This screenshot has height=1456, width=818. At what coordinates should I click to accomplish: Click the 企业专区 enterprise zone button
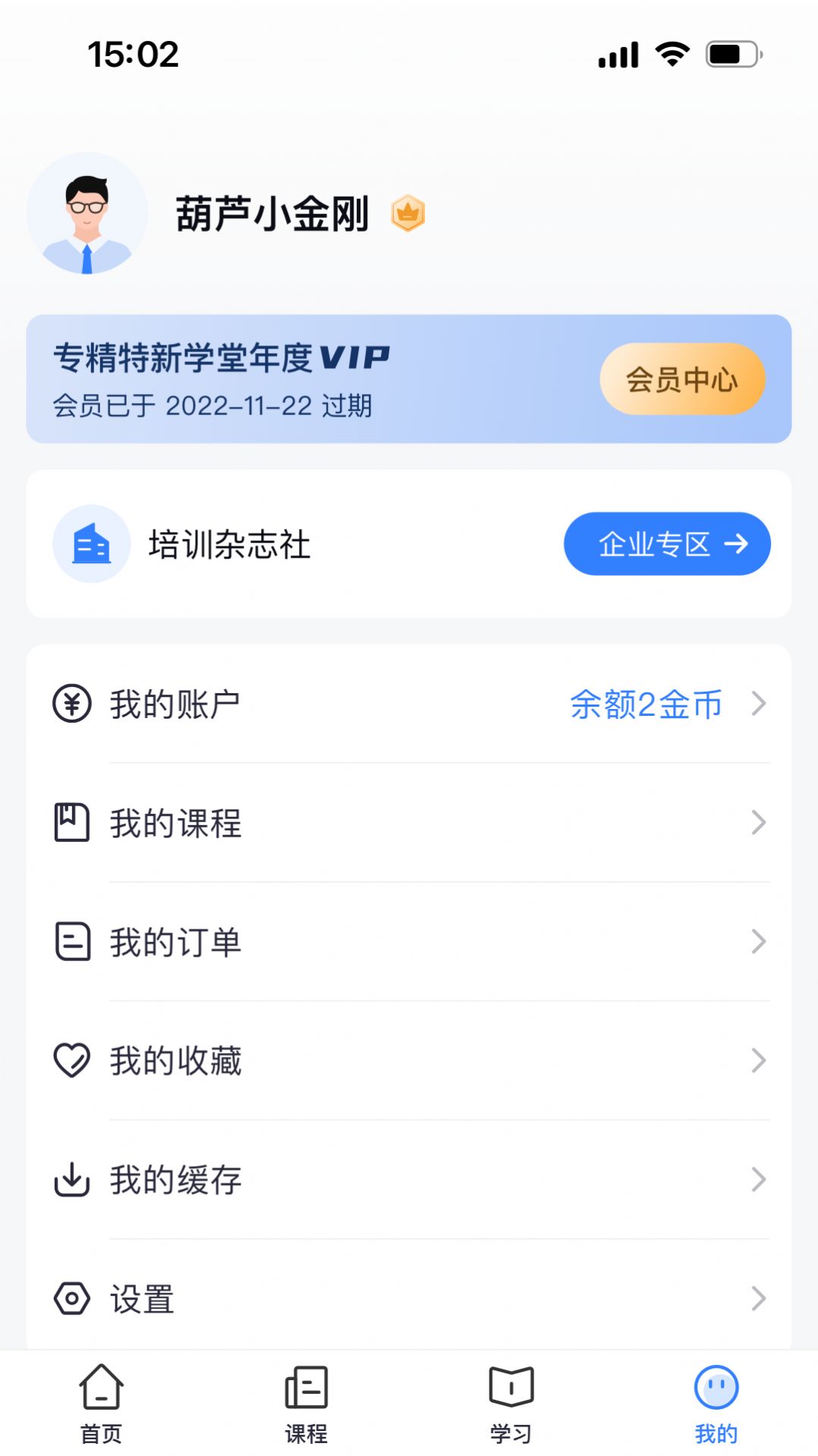click(667, 544)
